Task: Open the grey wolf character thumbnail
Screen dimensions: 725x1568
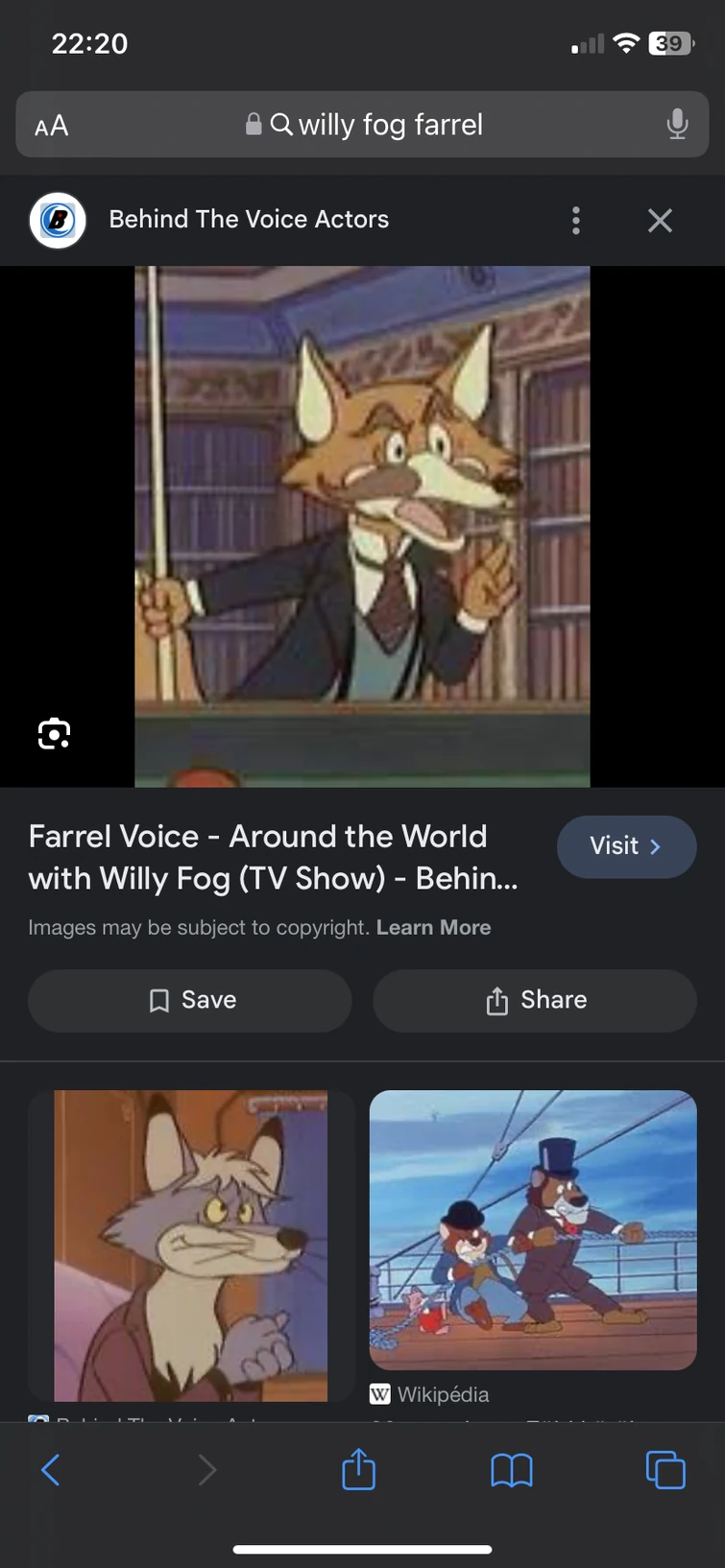Action: coord(189,1245)
